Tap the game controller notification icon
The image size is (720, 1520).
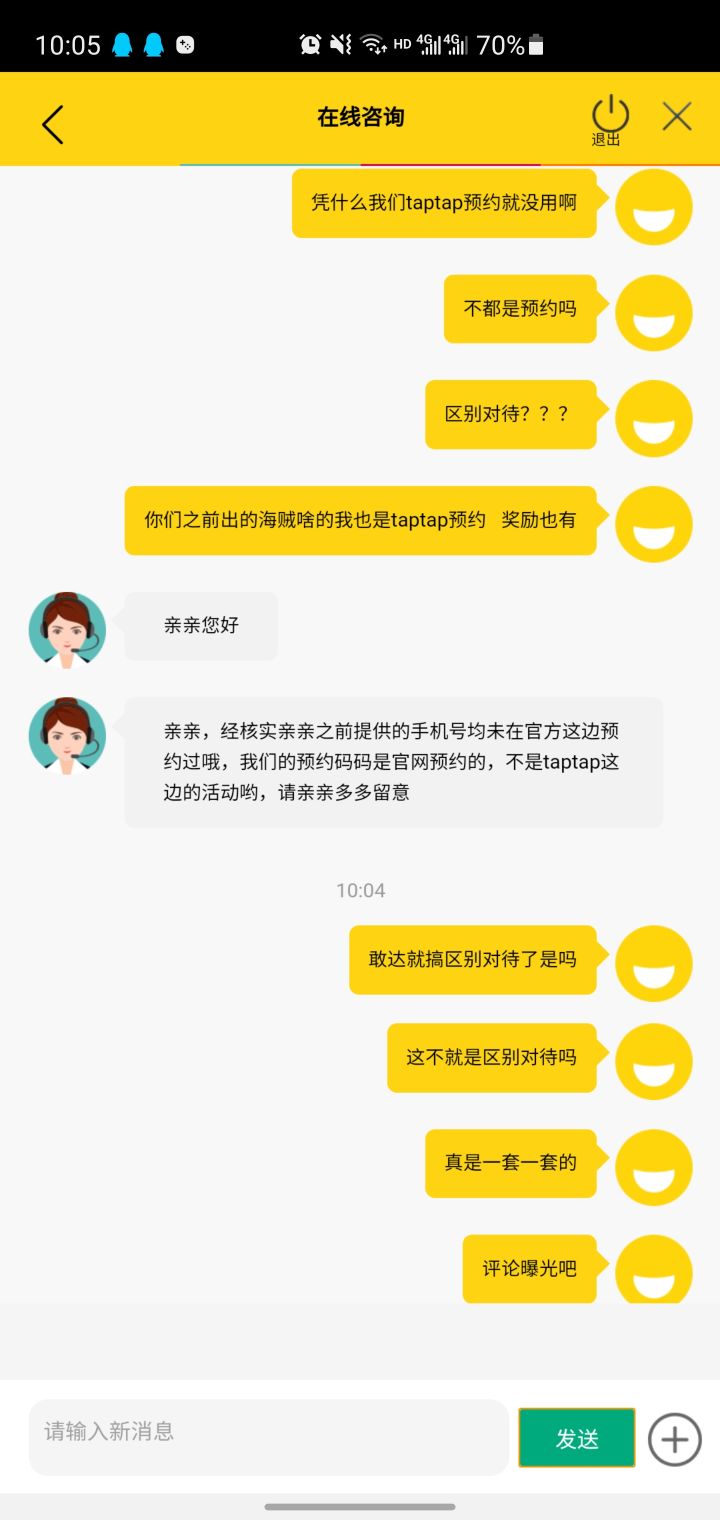pyautogui.click(x=185, y=44)
